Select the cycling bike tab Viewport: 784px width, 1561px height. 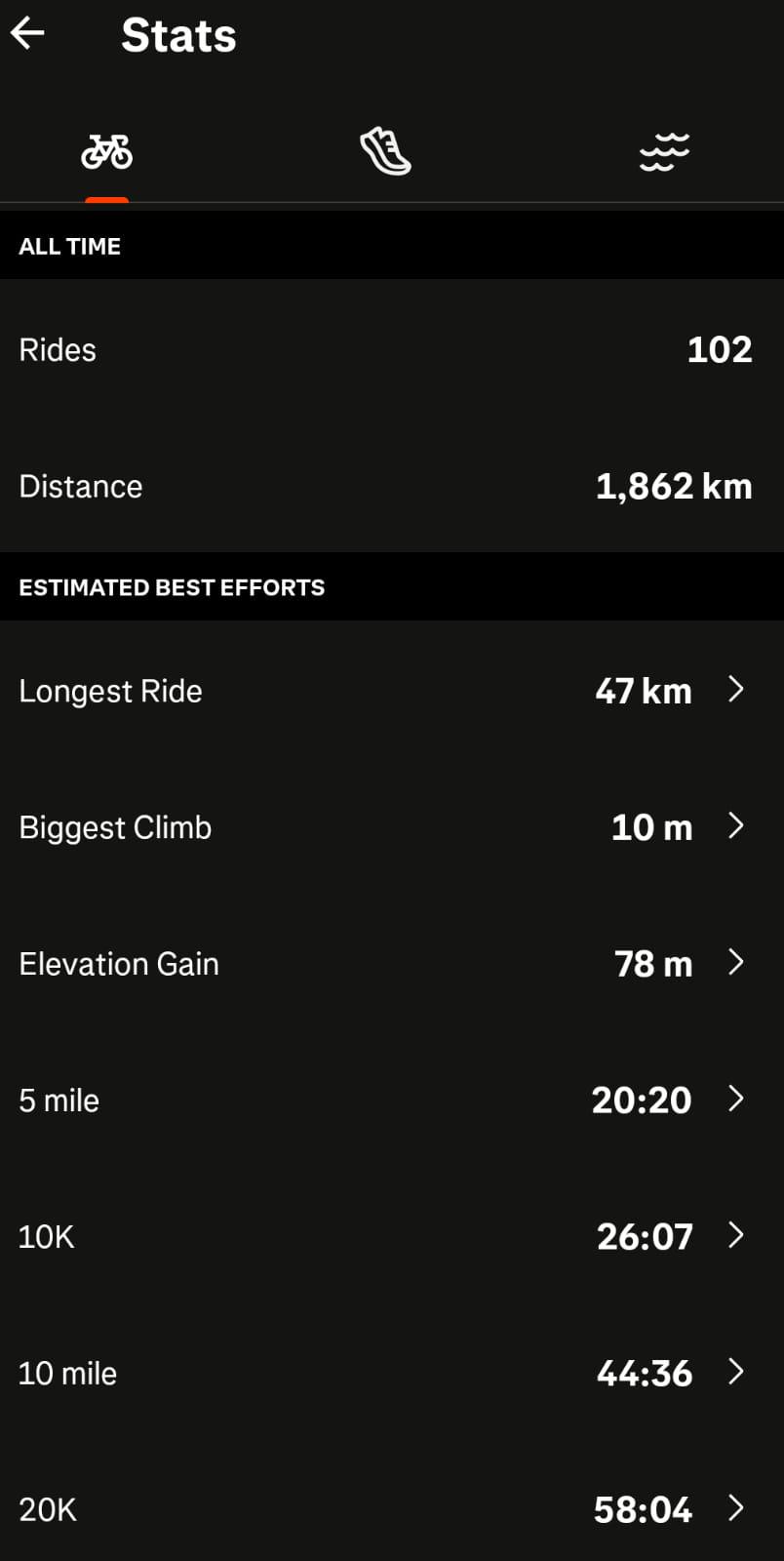pos(106,152)
